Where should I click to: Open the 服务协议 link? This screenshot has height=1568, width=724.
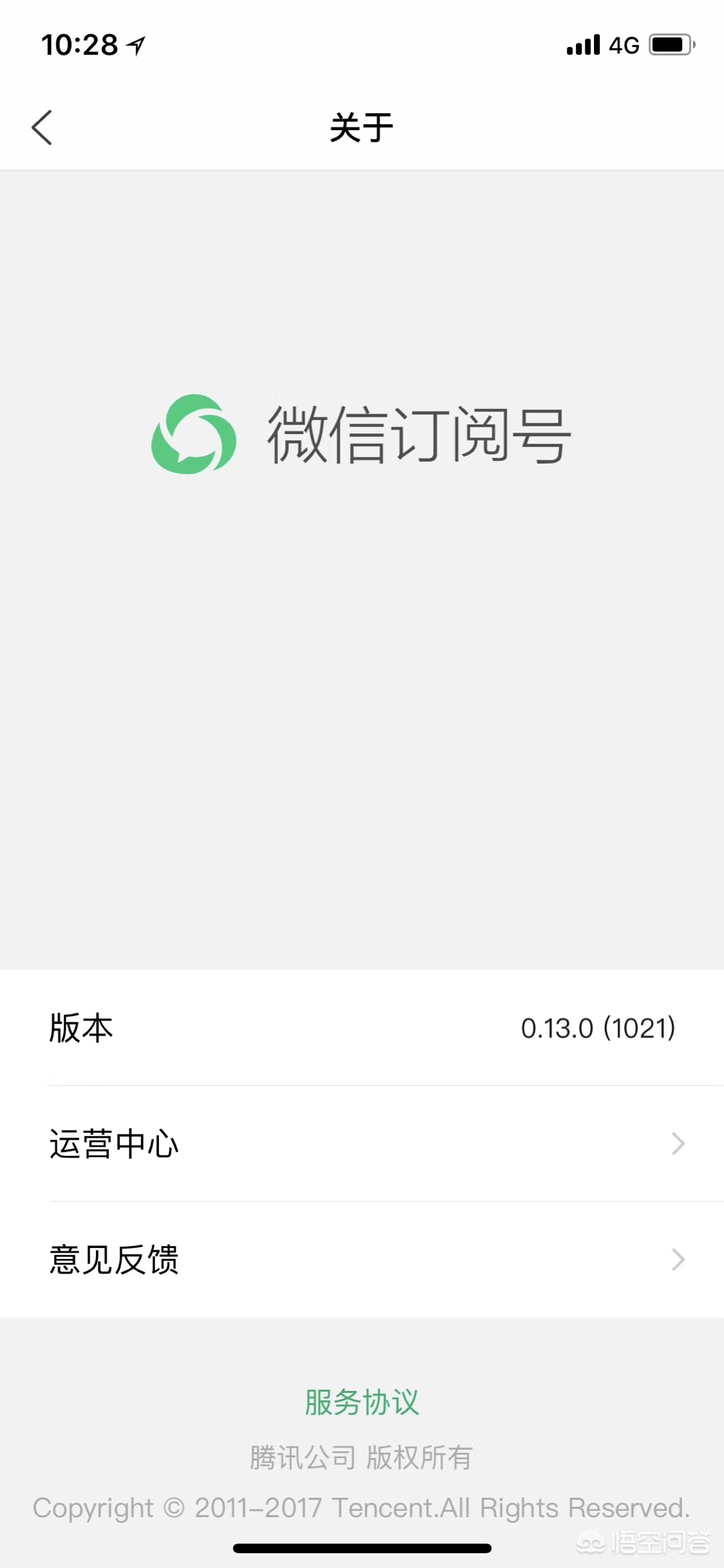pyautogui.click(x=362, y=1402)
